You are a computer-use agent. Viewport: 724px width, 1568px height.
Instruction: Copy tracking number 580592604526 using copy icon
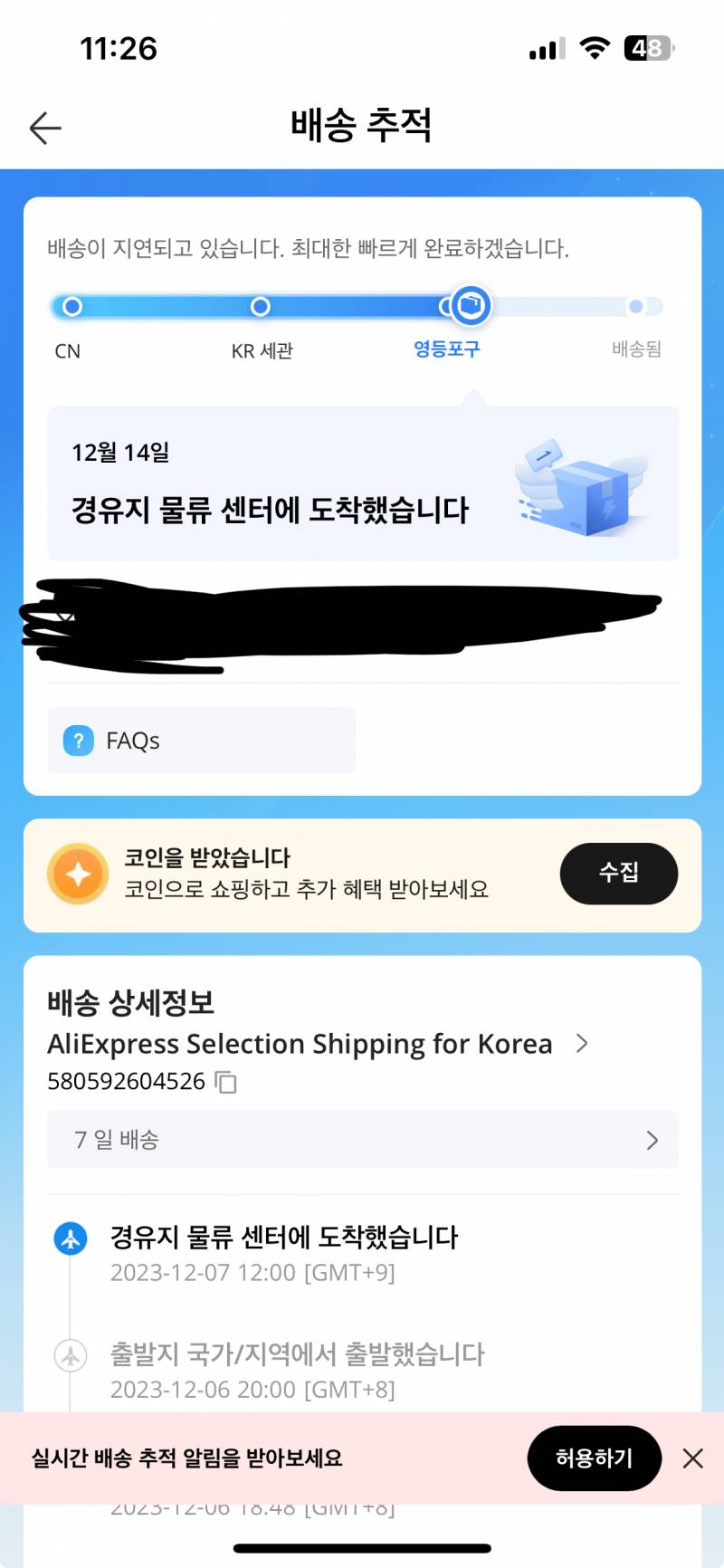tap(226, 1081)
